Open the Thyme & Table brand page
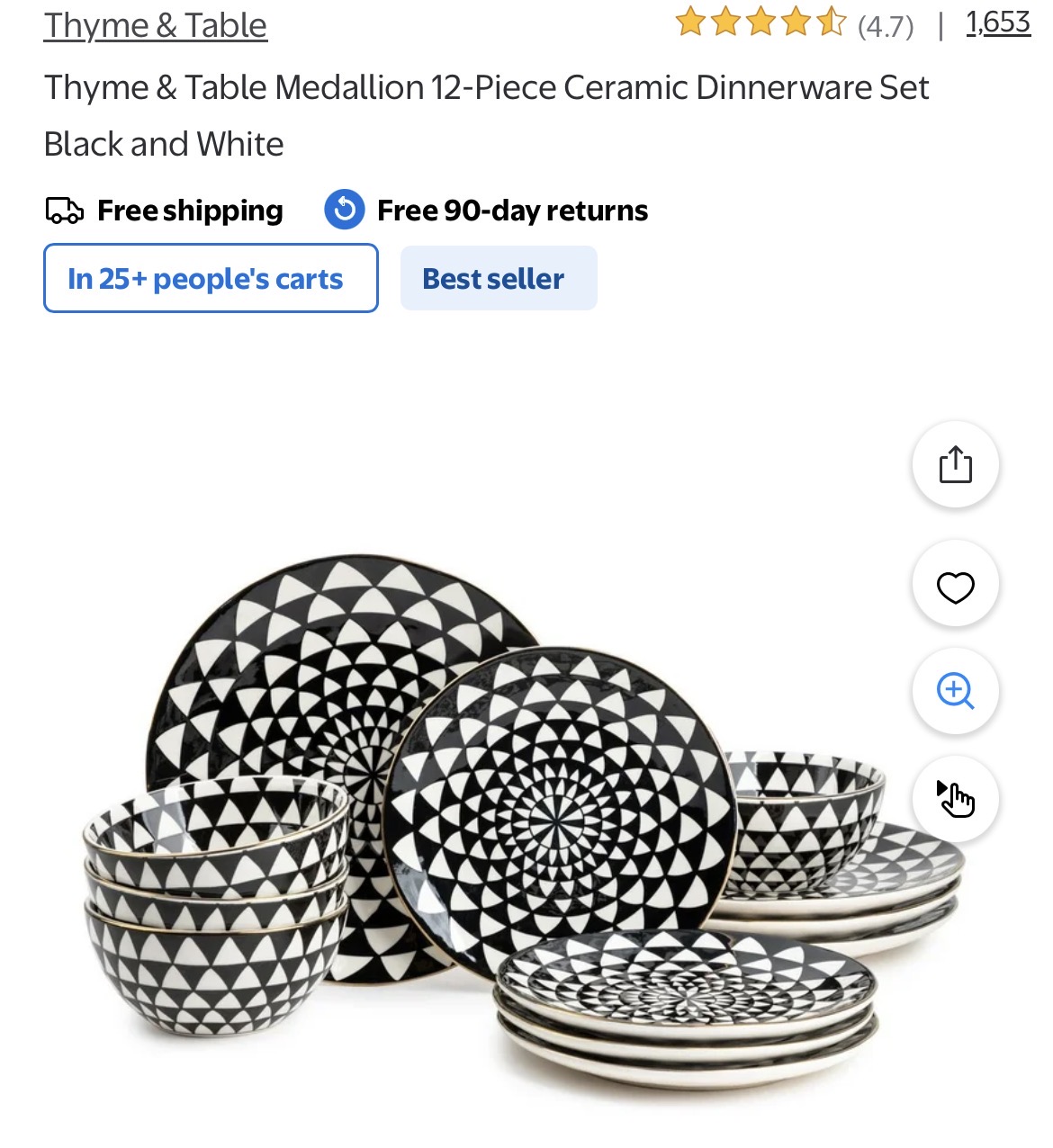This screenshot has height=1148, width=1053. tap(155, 24)
